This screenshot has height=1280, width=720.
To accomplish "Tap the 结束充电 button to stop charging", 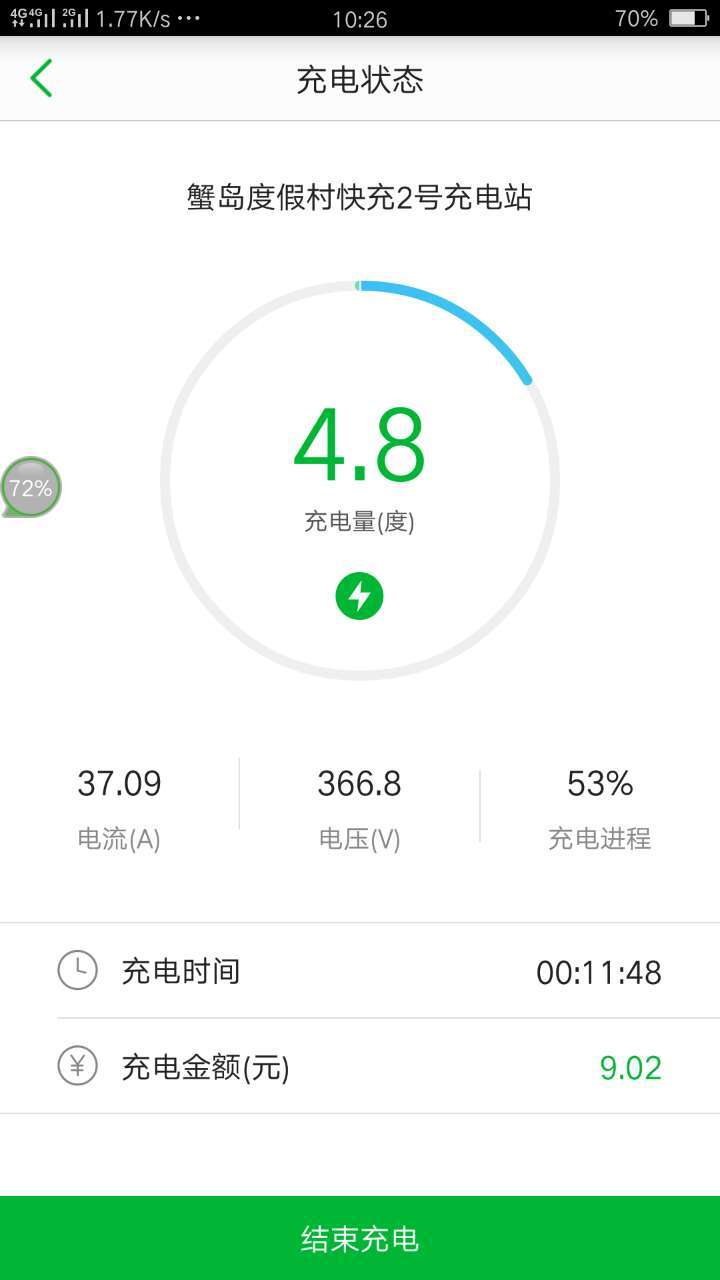I will point(360,1238).
